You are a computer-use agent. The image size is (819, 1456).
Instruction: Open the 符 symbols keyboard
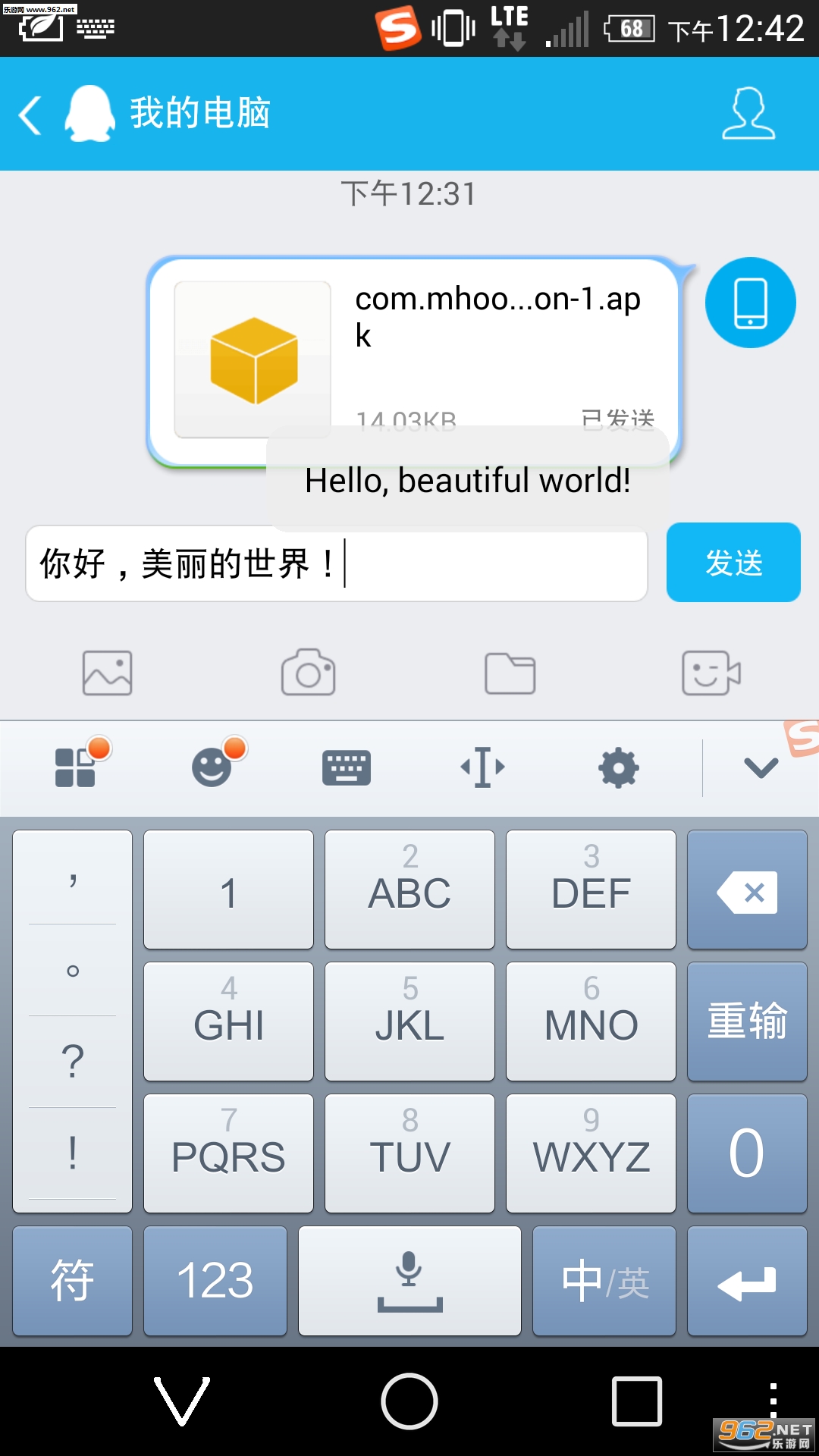tap(72, 1281)
